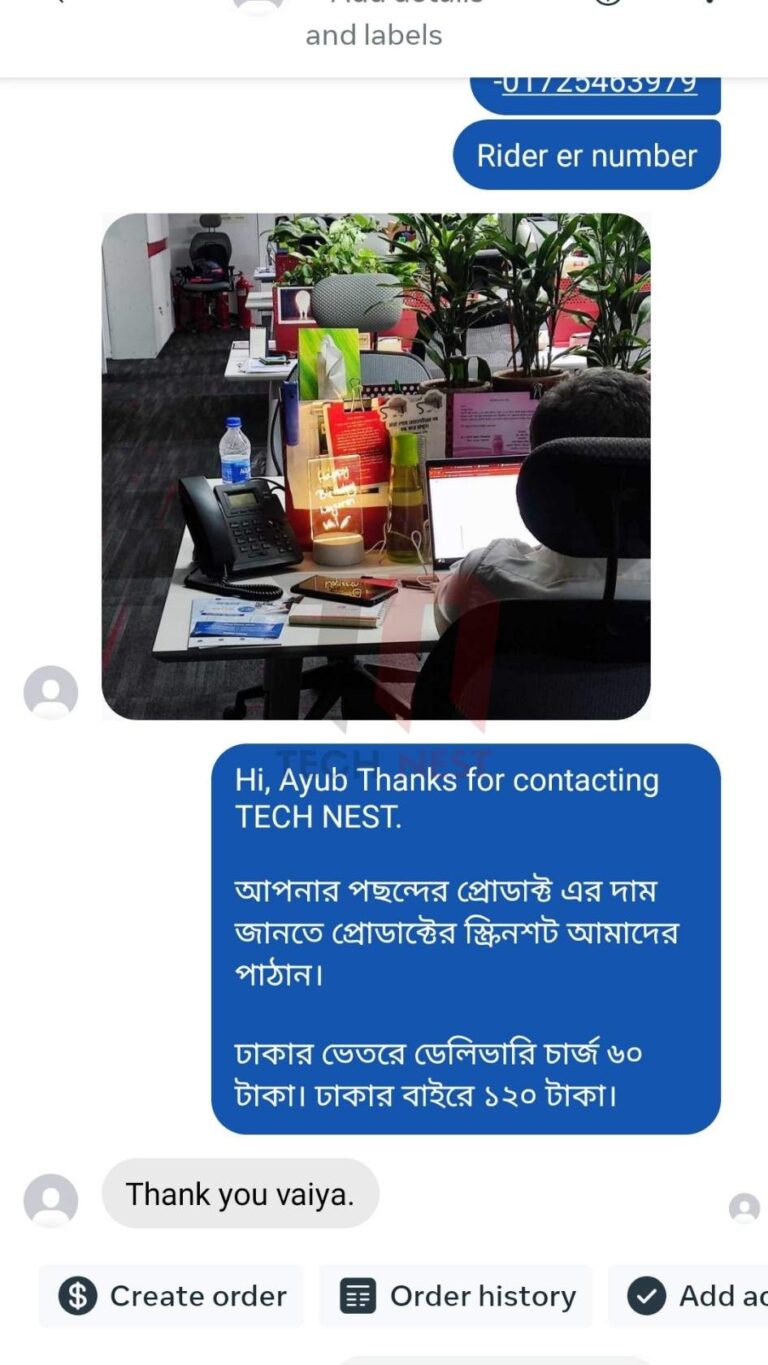Screen dimensions: 768x1365
Task: Tap the underlined phone number link
Action: (598, 84)
